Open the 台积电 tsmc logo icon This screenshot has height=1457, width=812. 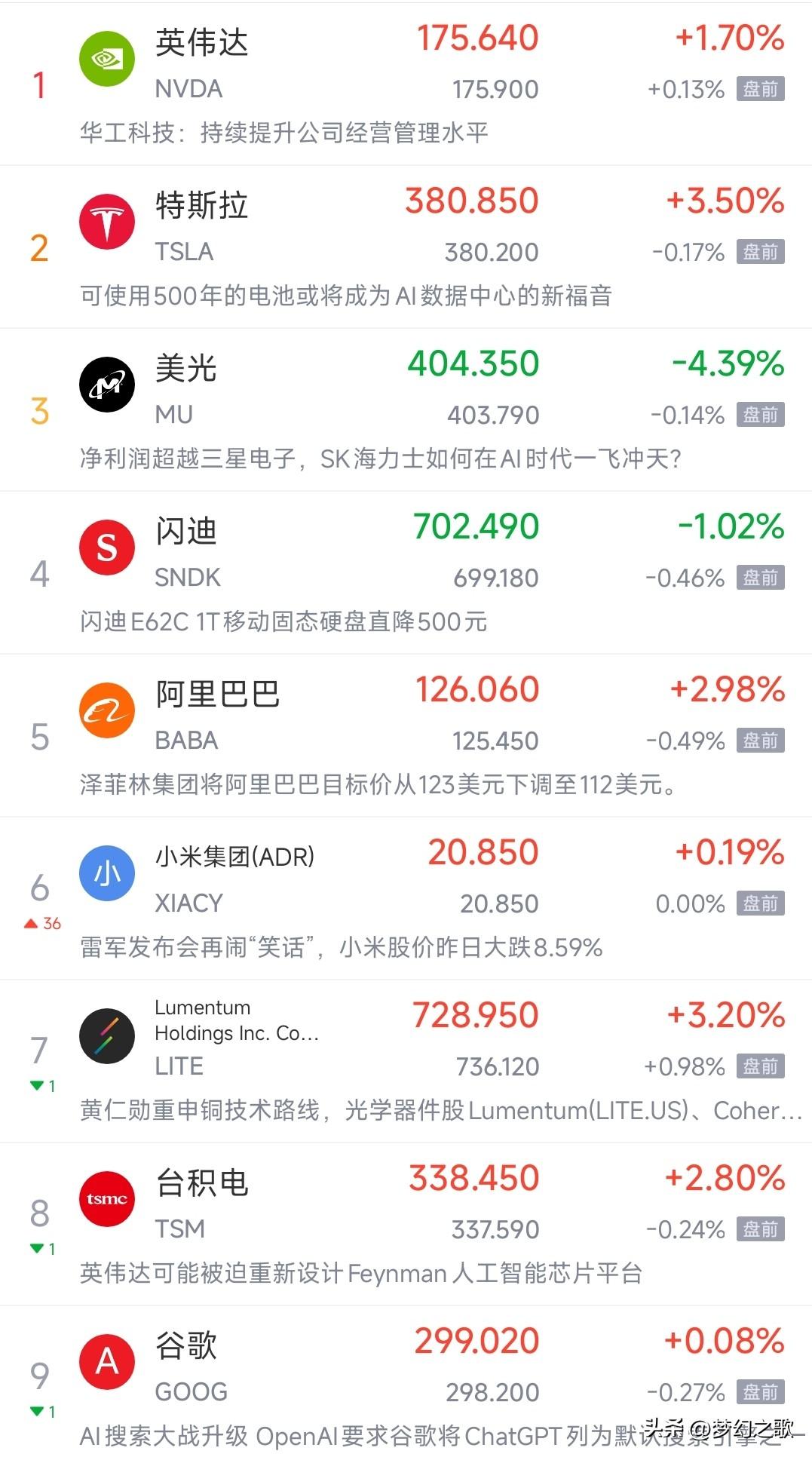point(106,1199)
